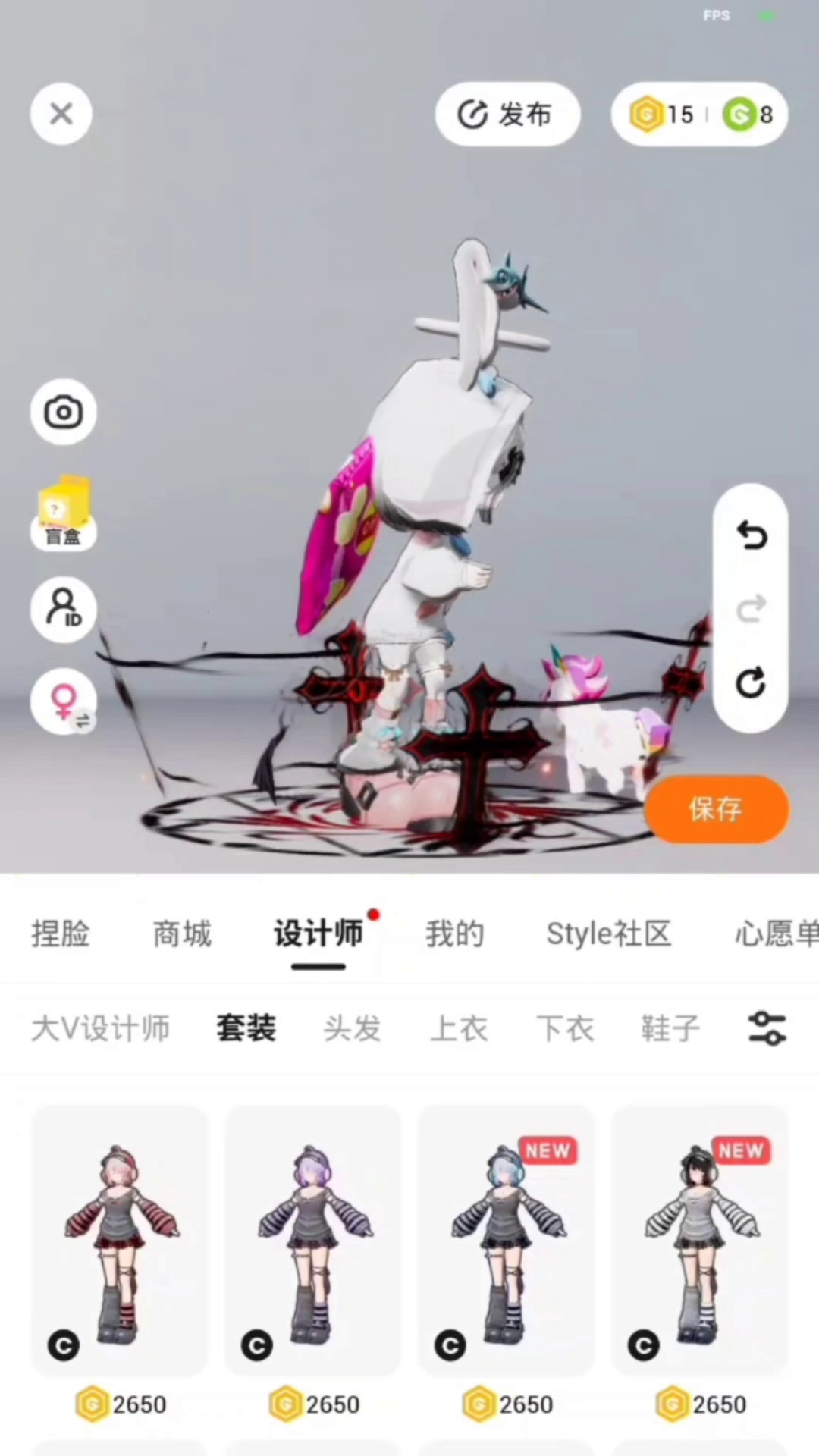Viewport: 819px width, 1456px height.
Task: Undo the last change
Action: (x=751, y=536)
